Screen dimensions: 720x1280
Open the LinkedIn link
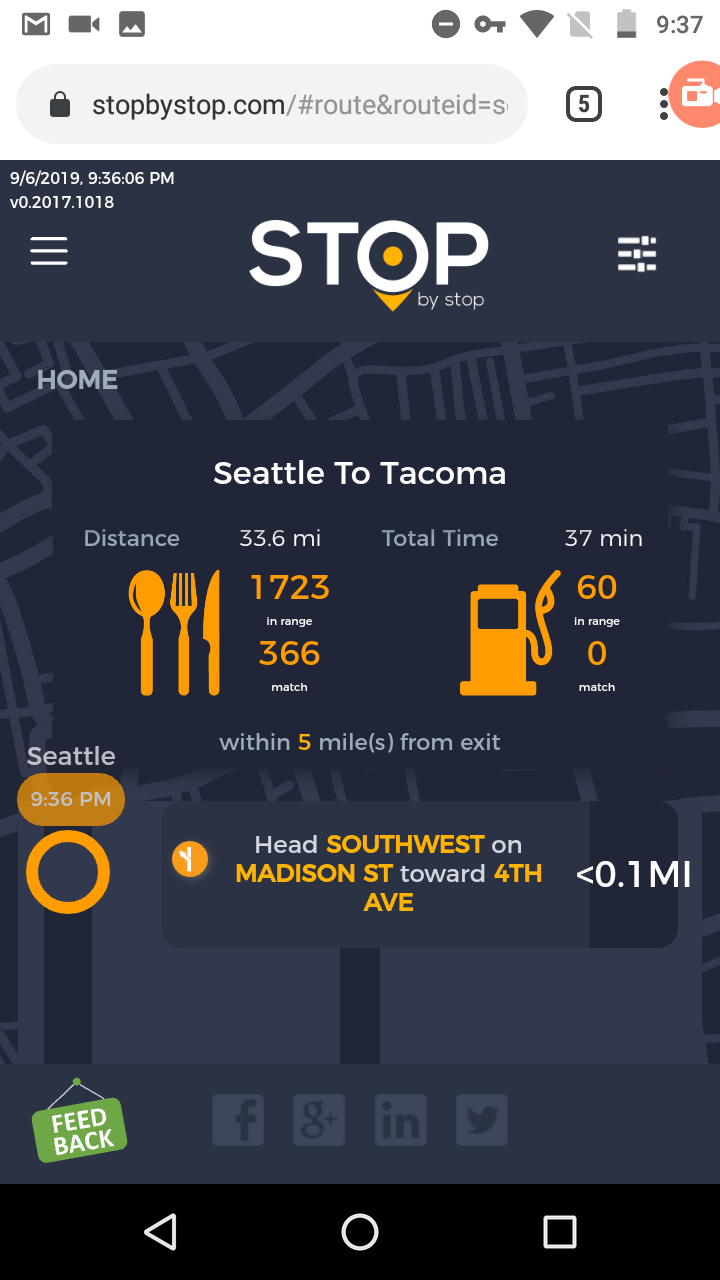400,1120
